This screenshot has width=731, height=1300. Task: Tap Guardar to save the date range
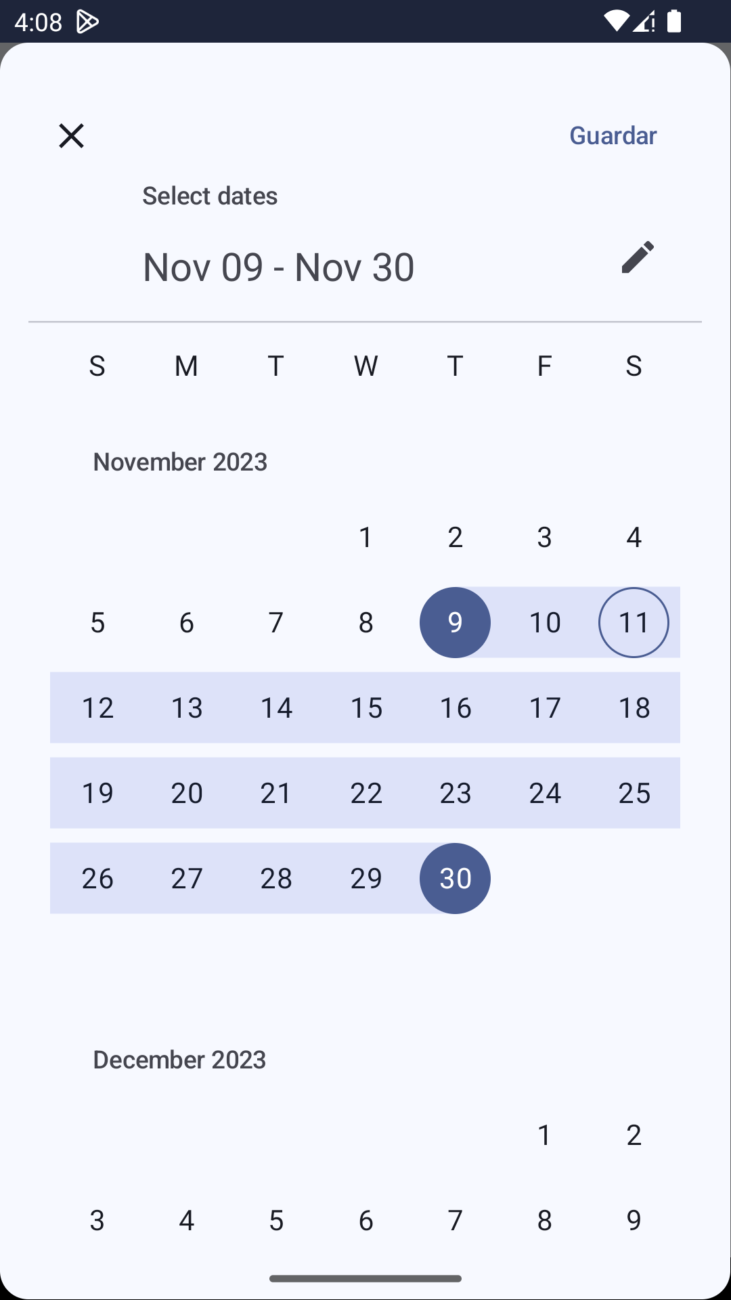tap(613, 136)
